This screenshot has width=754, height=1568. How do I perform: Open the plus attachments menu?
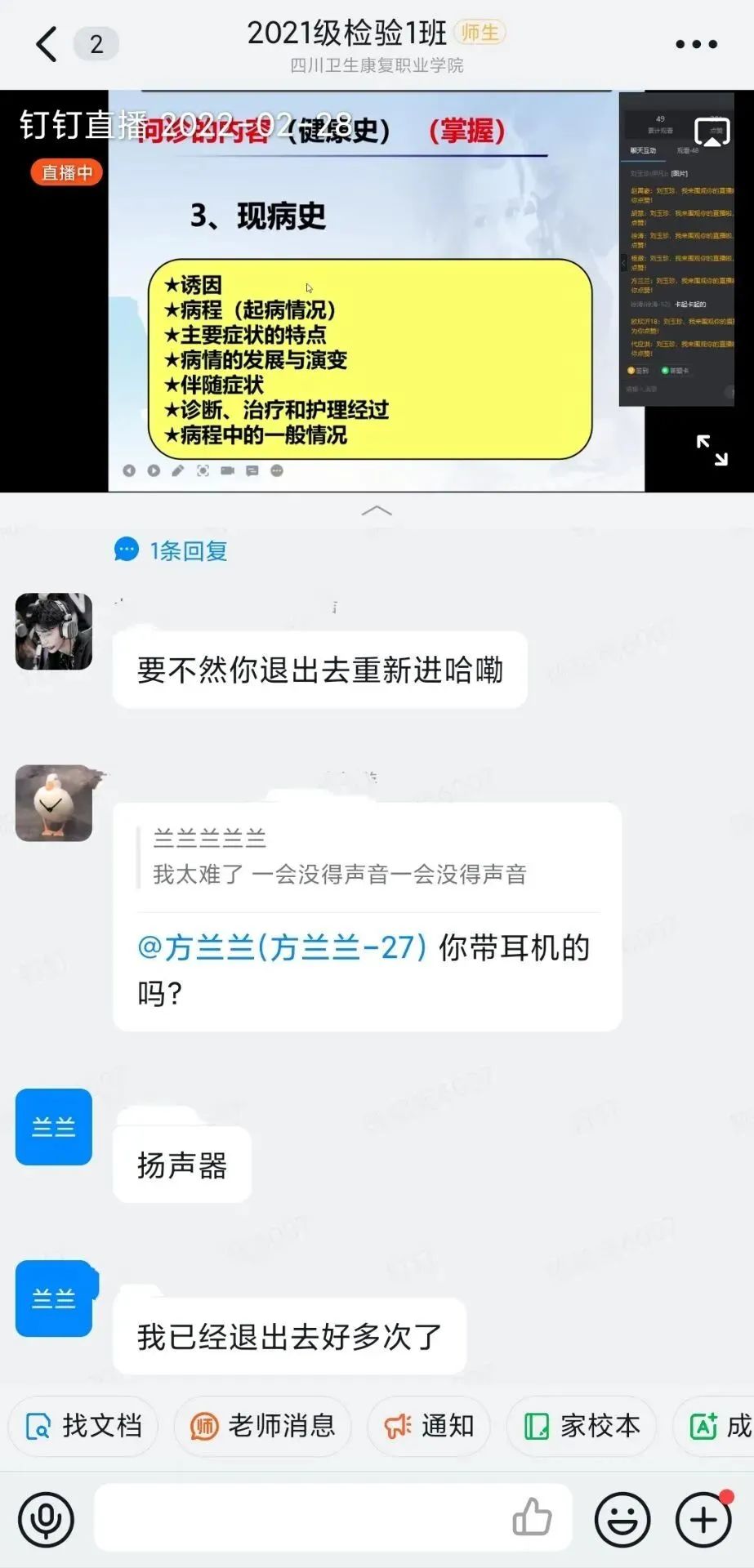[x=703, y=1519]
